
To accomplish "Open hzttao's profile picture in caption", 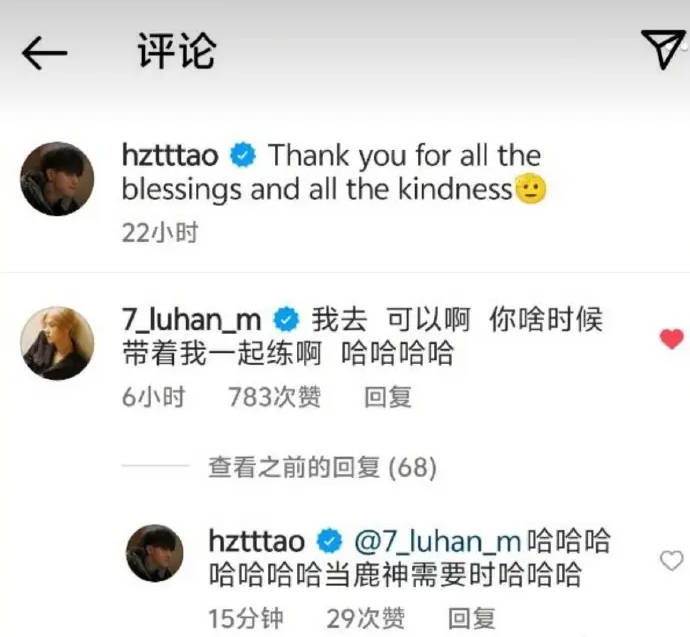I will (x=58, y=179).
